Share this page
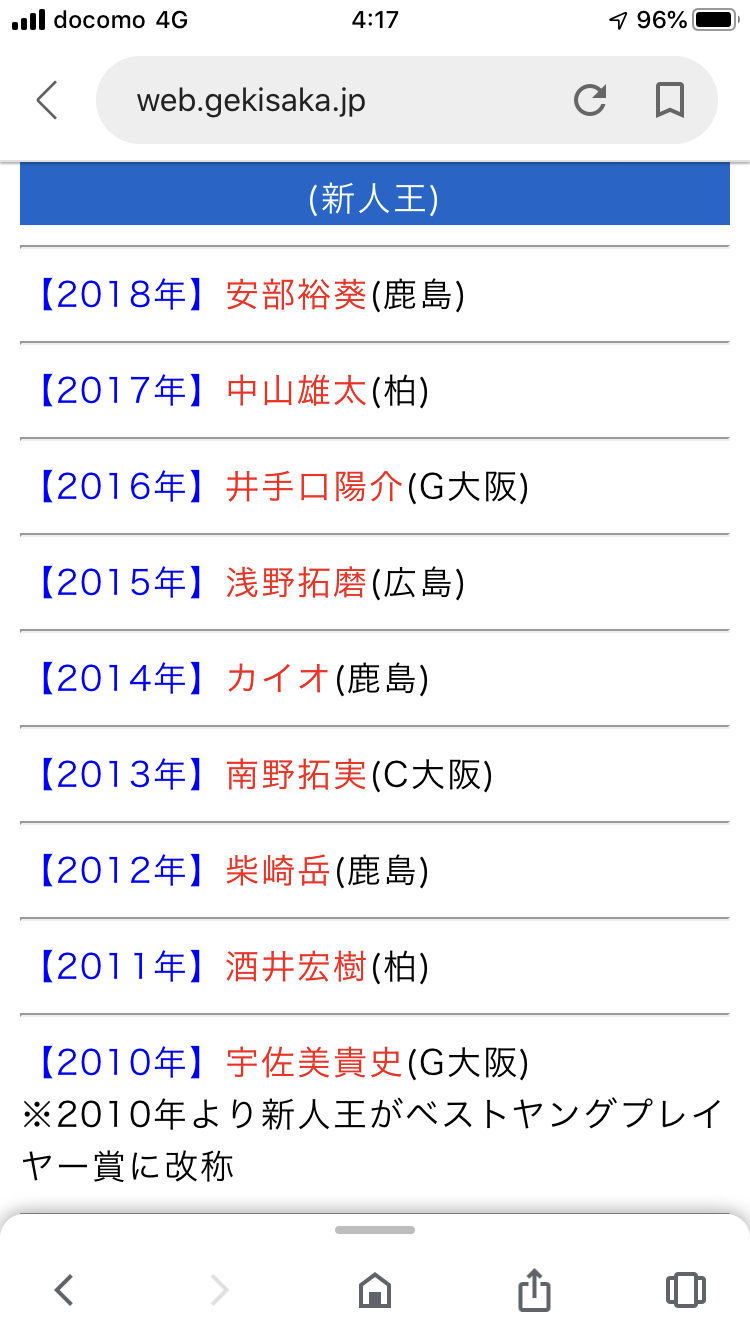The width and height of the screenshot is (750, 1334). 535,1289
